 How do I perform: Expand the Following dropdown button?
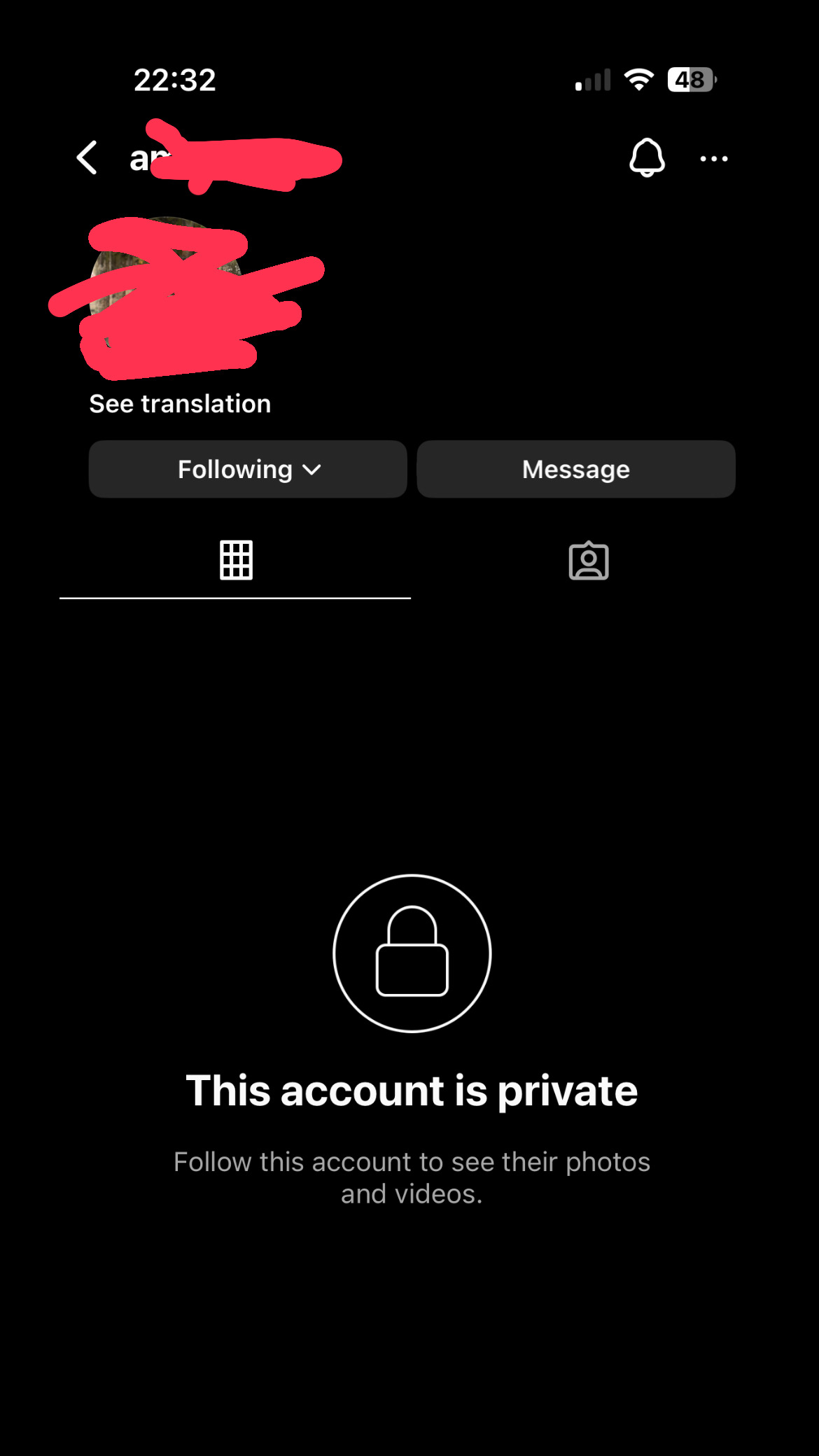(248, 469)
